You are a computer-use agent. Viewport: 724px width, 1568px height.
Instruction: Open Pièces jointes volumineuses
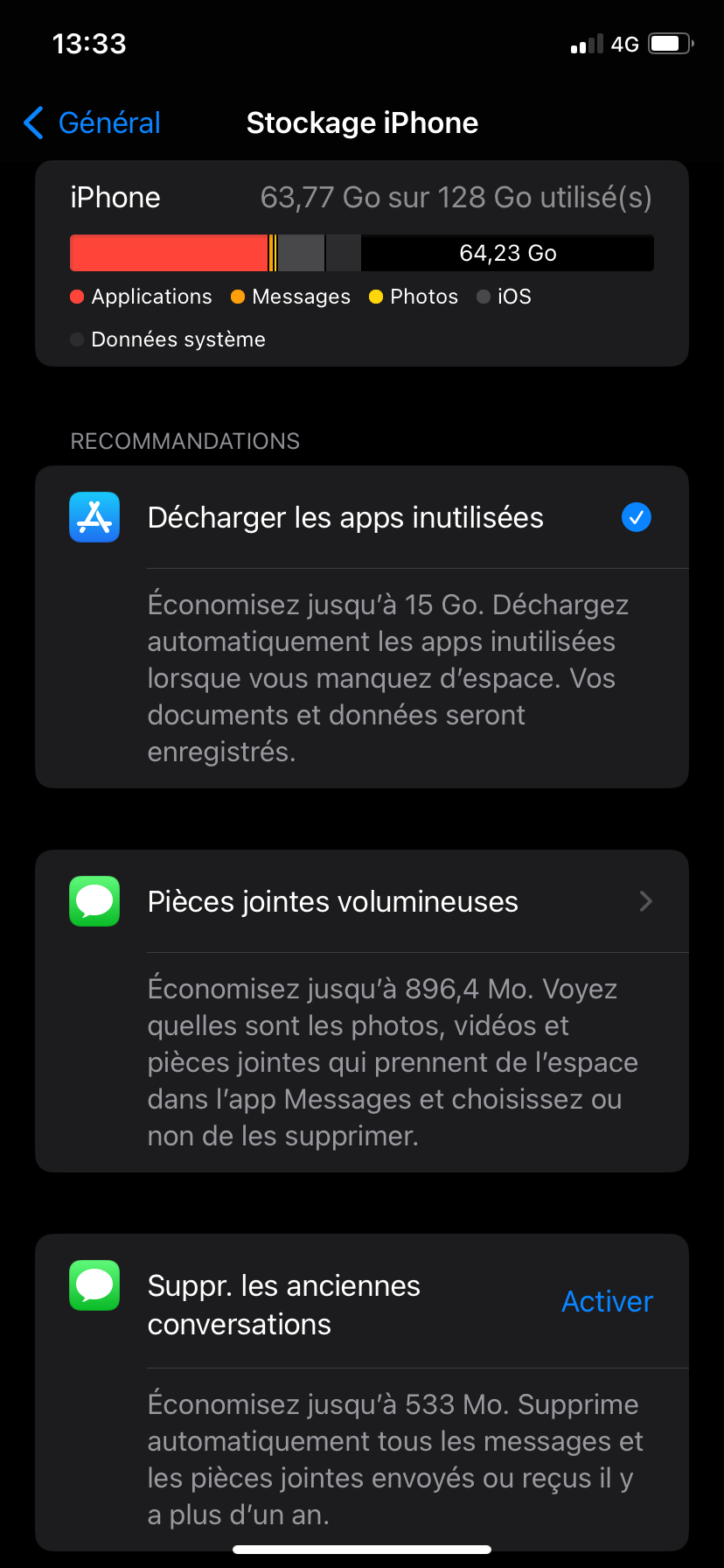(x=361, y=902)
